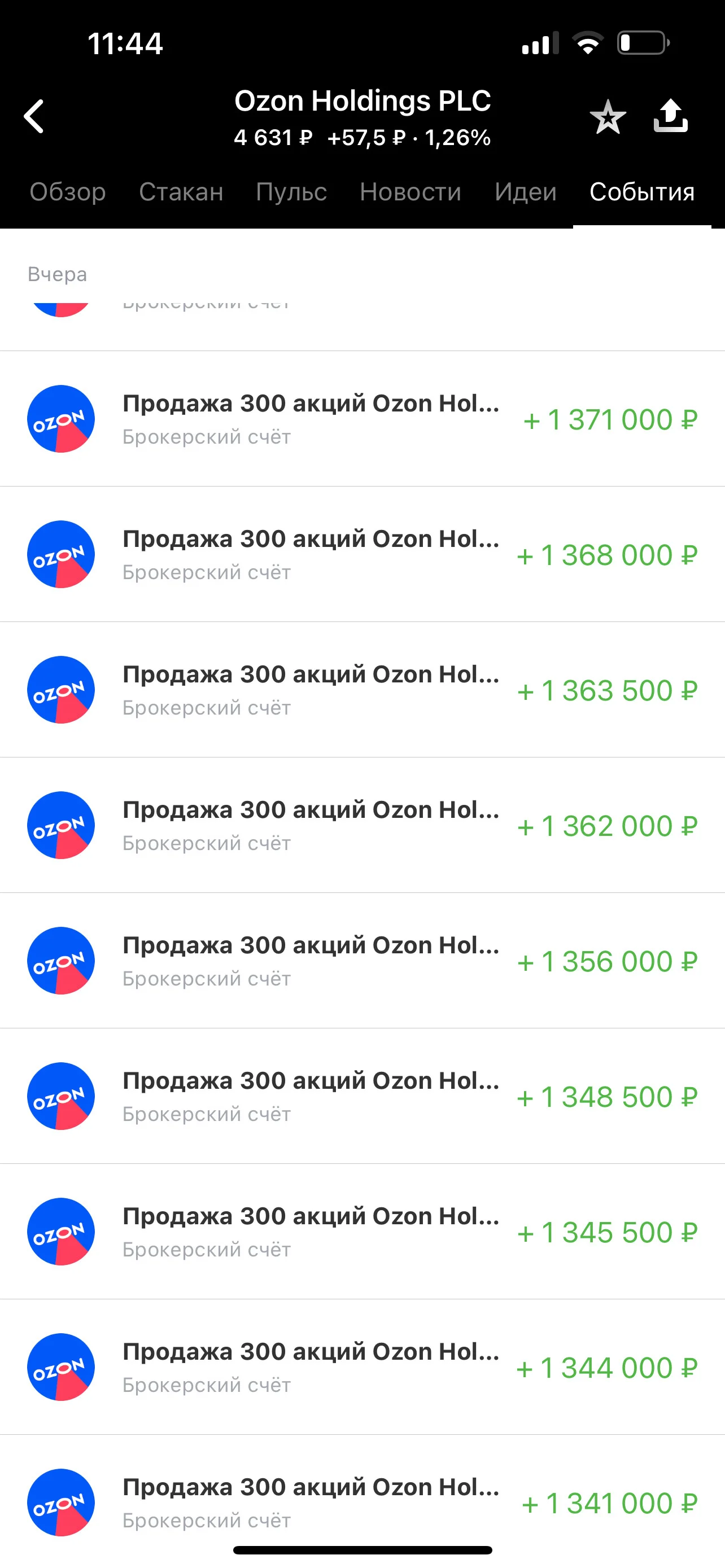View the sale operation for +1 356 000 ₽
The height and width of the screenshot is (1568, 725).
coord(362,961)
